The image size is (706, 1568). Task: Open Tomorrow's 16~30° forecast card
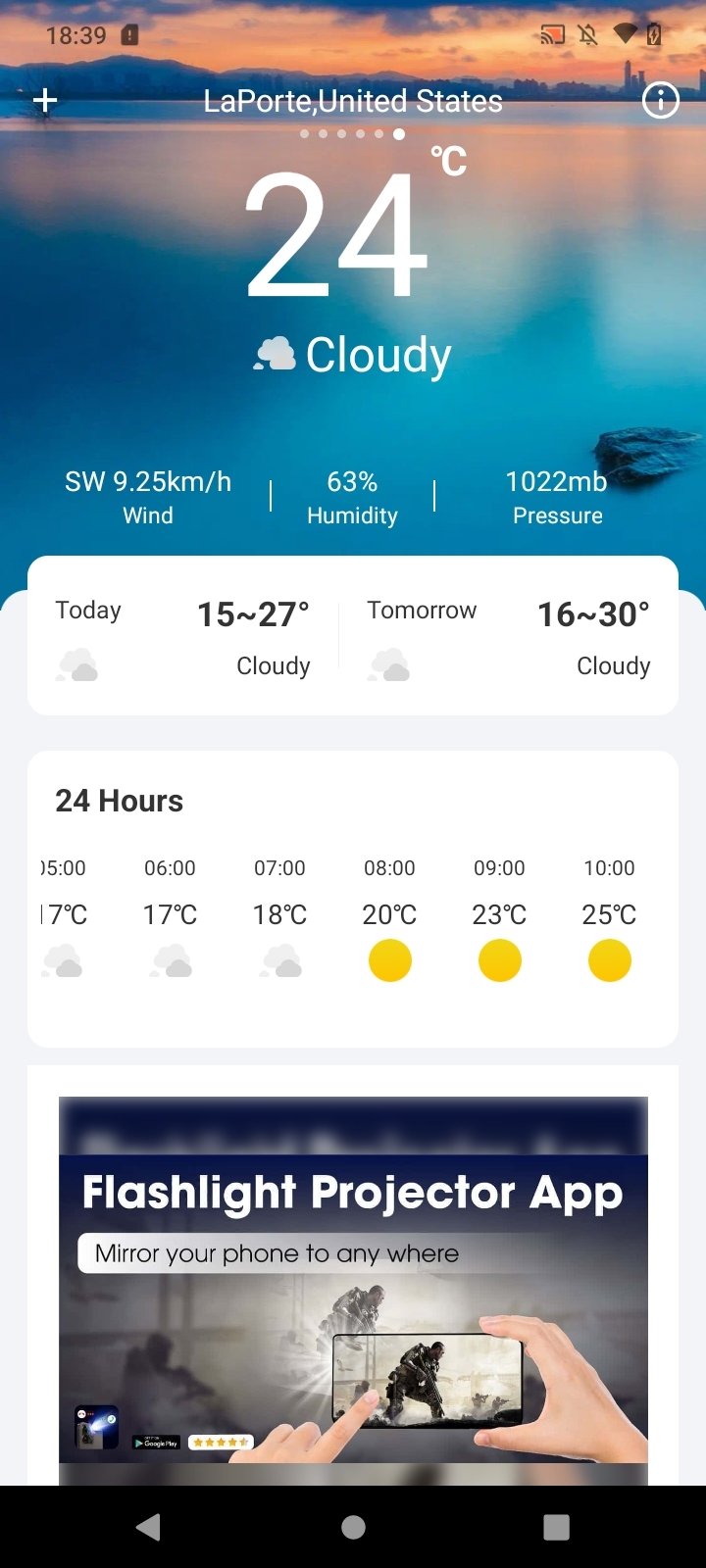(508, 637)
